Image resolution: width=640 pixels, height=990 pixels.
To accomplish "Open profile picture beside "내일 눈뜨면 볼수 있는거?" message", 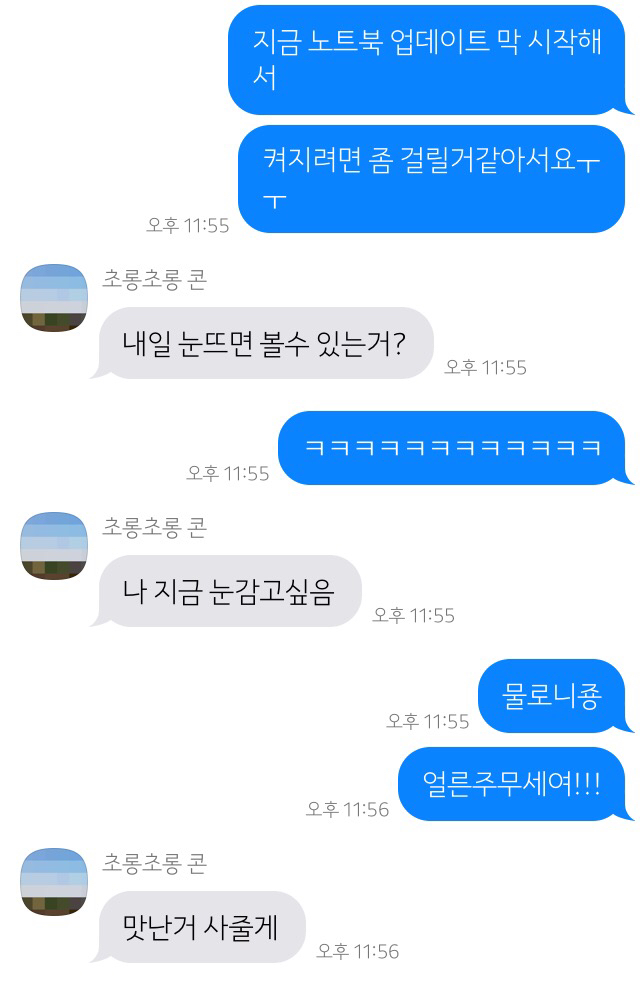I will pyautogui.click(x=54, y=298).
